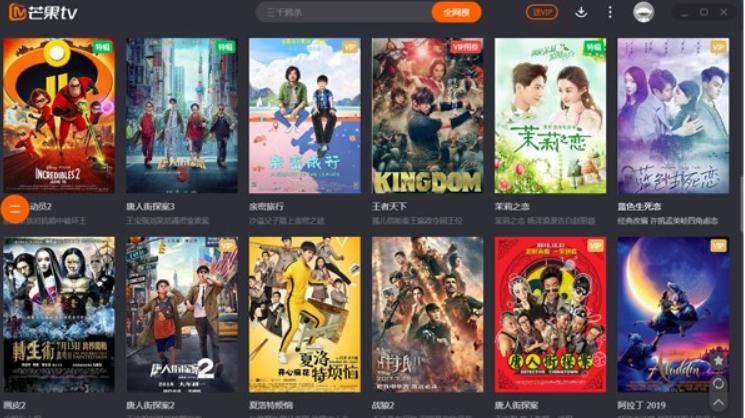Open the three-dot overflow menu
Screen dimensions: 745x418
point(610,13)
